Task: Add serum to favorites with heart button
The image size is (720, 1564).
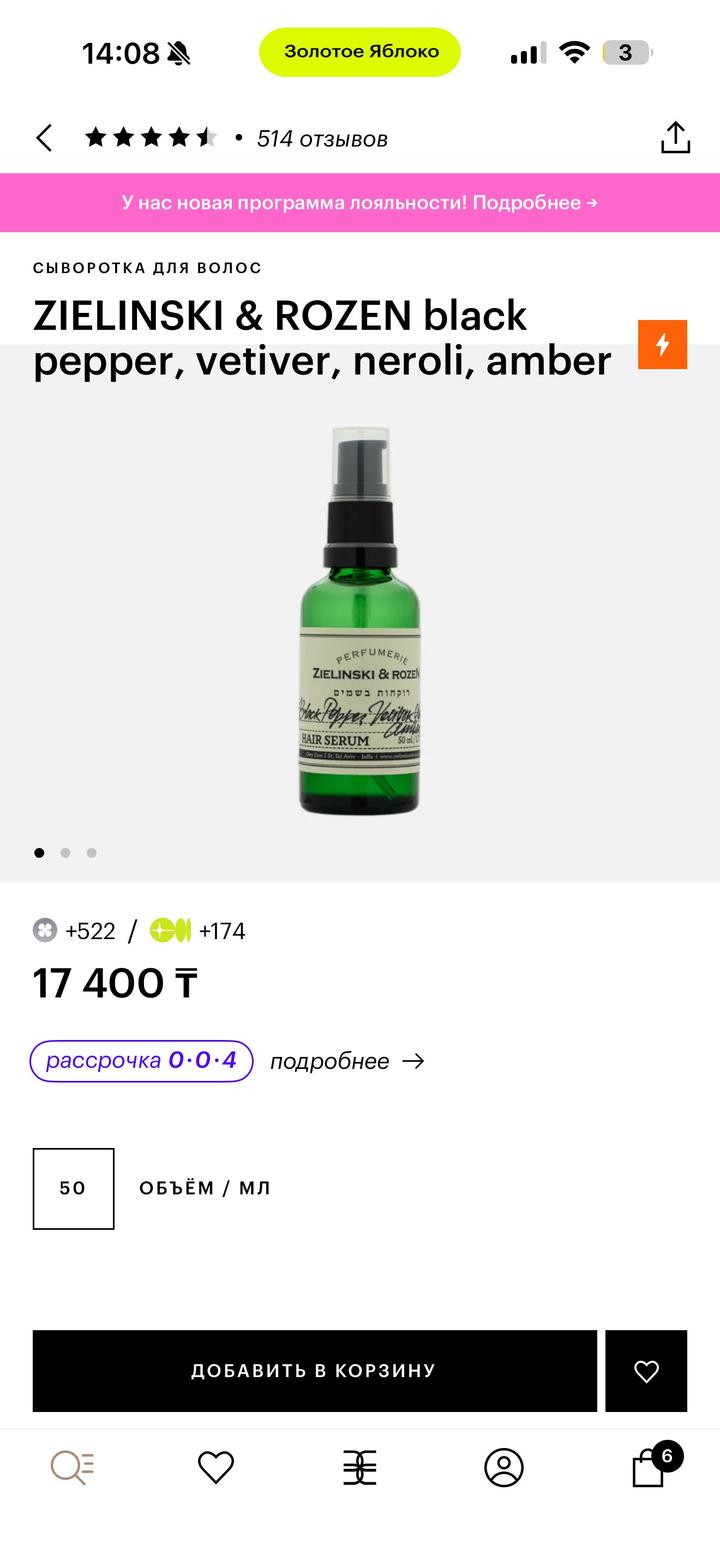Action: coord(646,1370)
